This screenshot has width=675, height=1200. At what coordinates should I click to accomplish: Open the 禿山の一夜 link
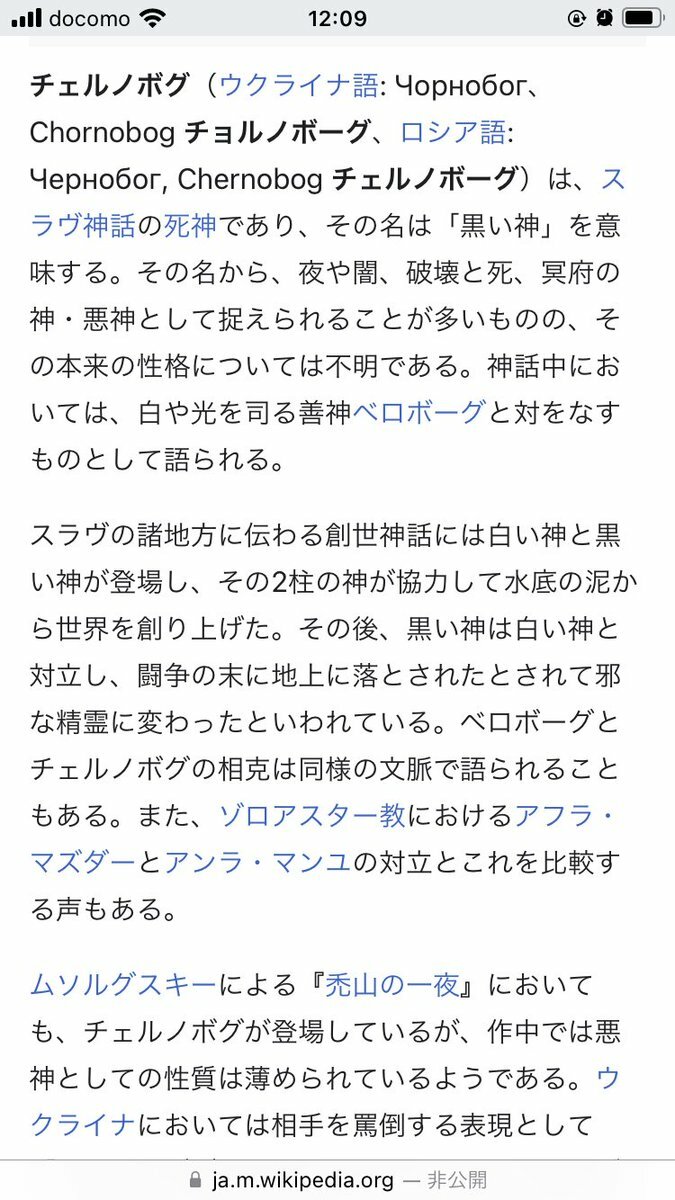(x=391, y=985)
